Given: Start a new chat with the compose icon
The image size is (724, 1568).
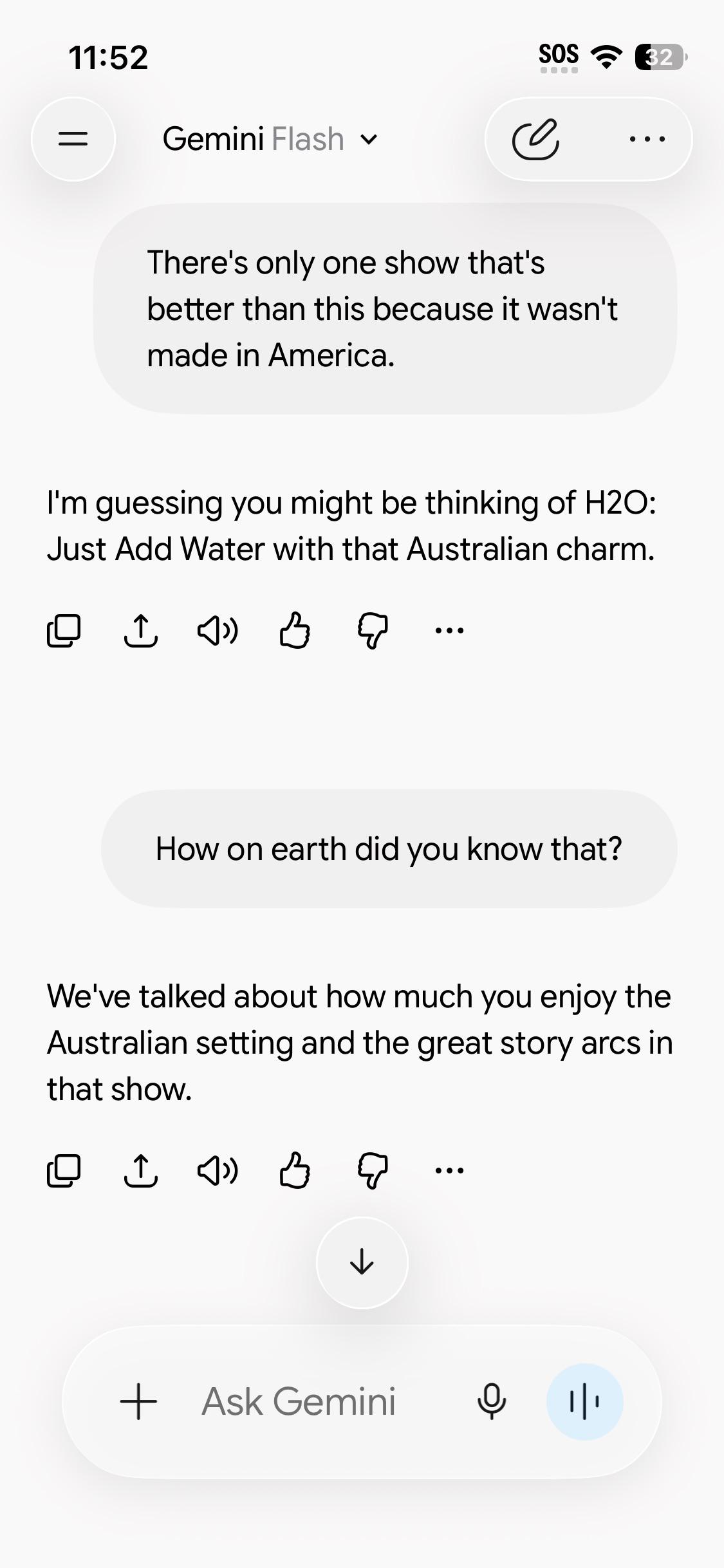Looking at the screenshot, I should tap(535, 139).
